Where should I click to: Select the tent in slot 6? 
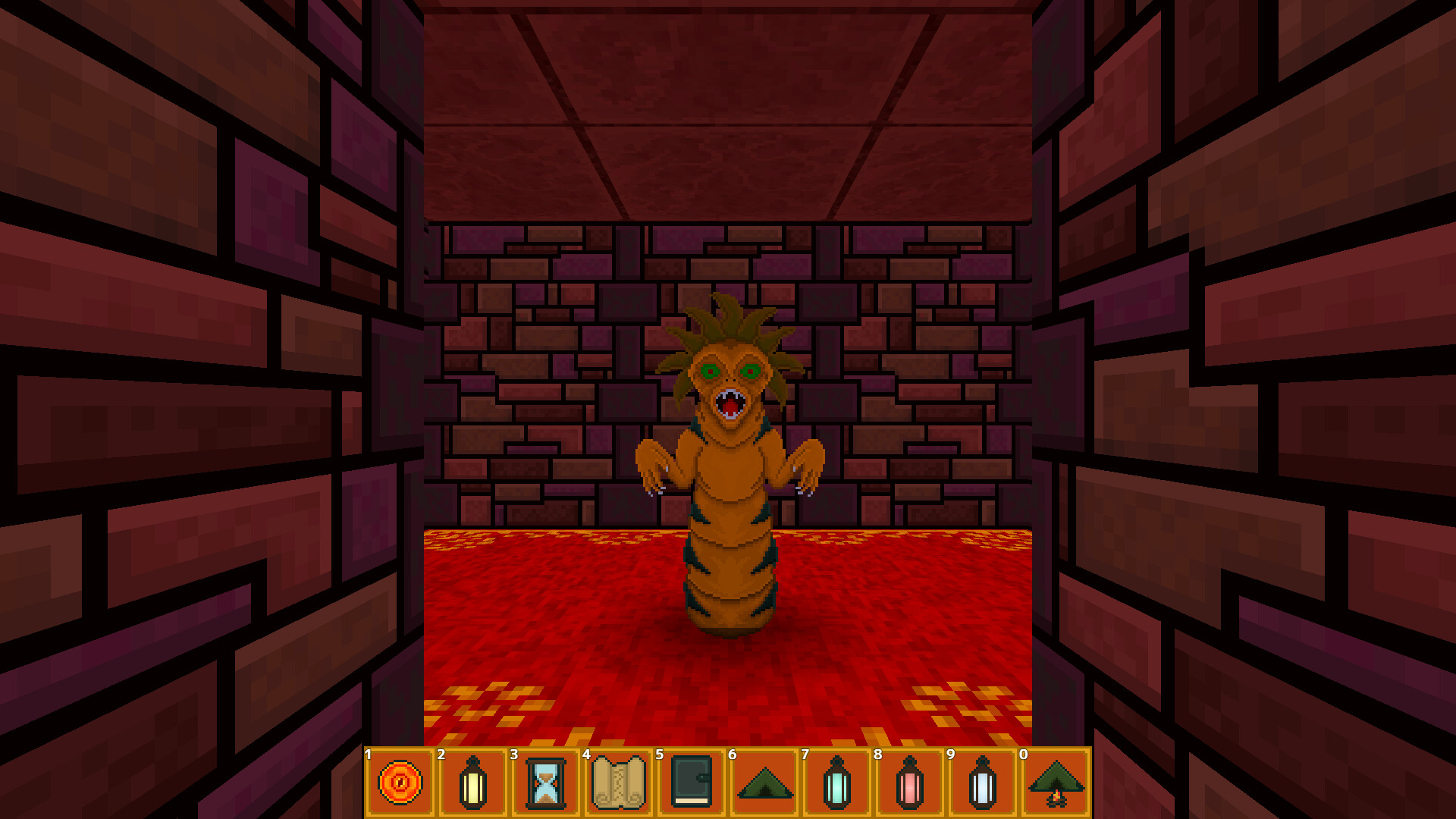[764, 783]
